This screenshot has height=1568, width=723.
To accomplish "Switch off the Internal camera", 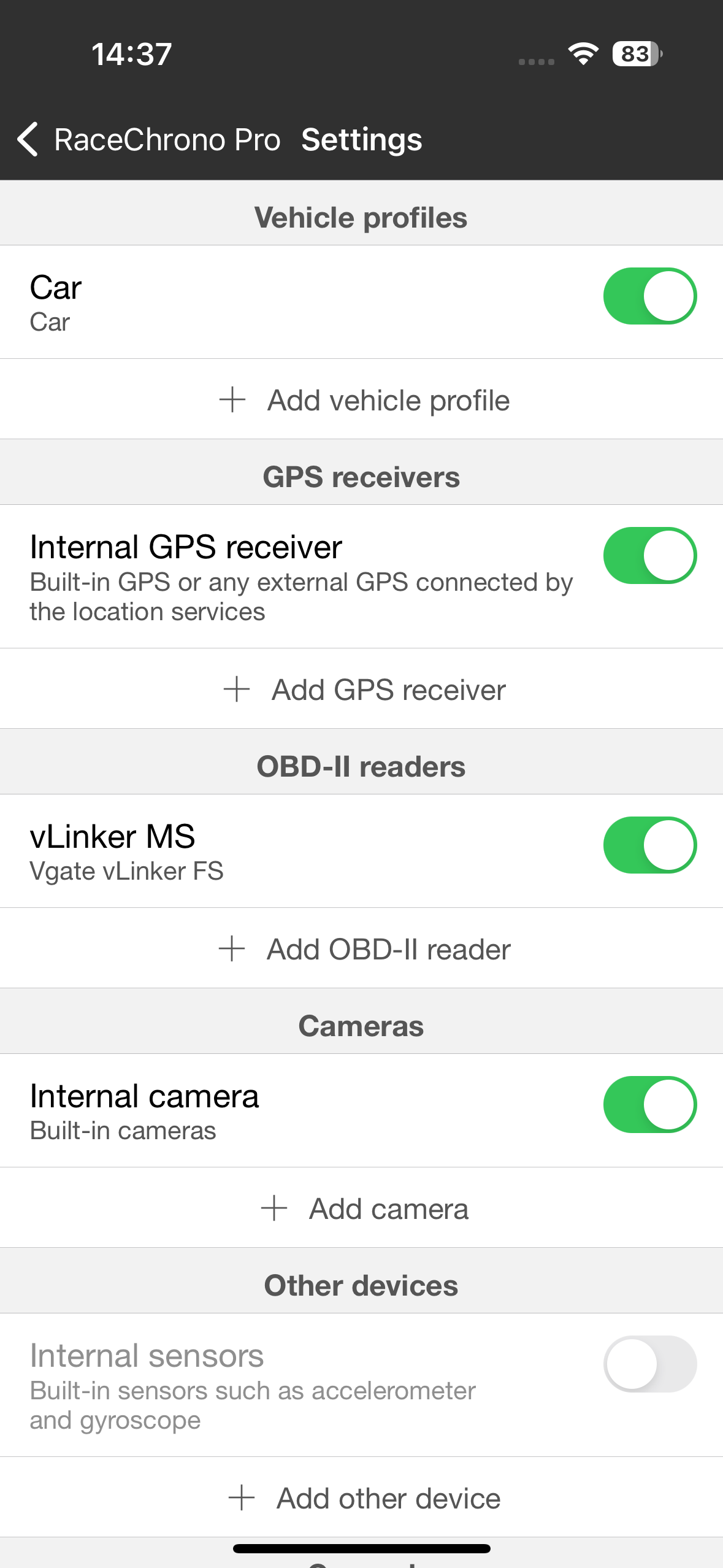I will [x=649, y=1105].
